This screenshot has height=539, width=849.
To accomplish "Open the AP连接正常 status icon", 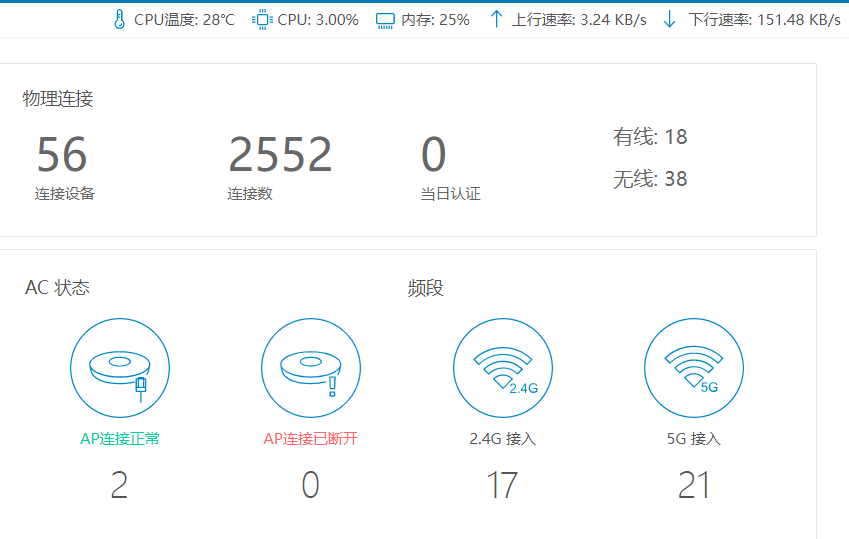I will pyautogui.click(x=120, y=368).
